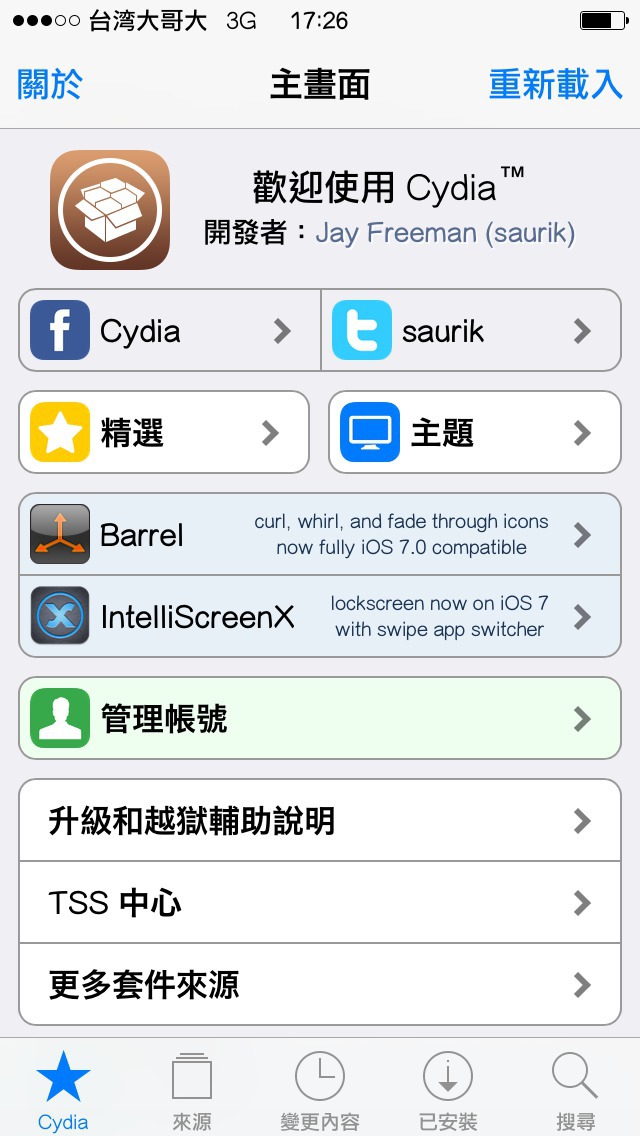Open the Cydia Facebook page
Image resolution: width=640 pixels, height=1136 pixels.
point(170,330)
